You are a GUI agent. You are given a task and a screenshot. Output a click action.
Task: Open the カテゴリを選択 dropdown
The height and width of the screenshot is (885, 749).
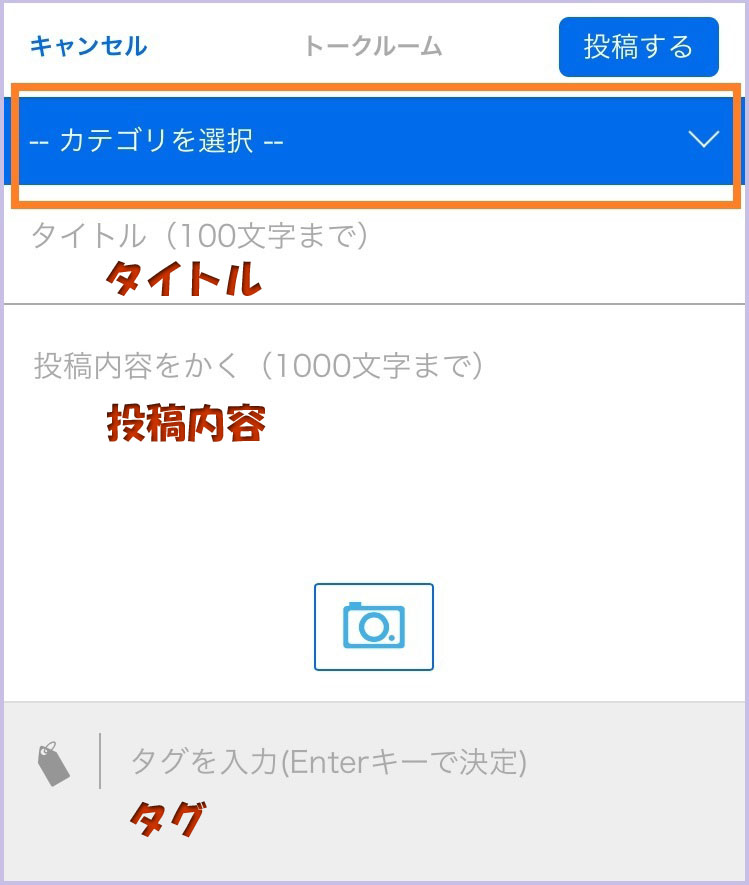tap(374, 141)
